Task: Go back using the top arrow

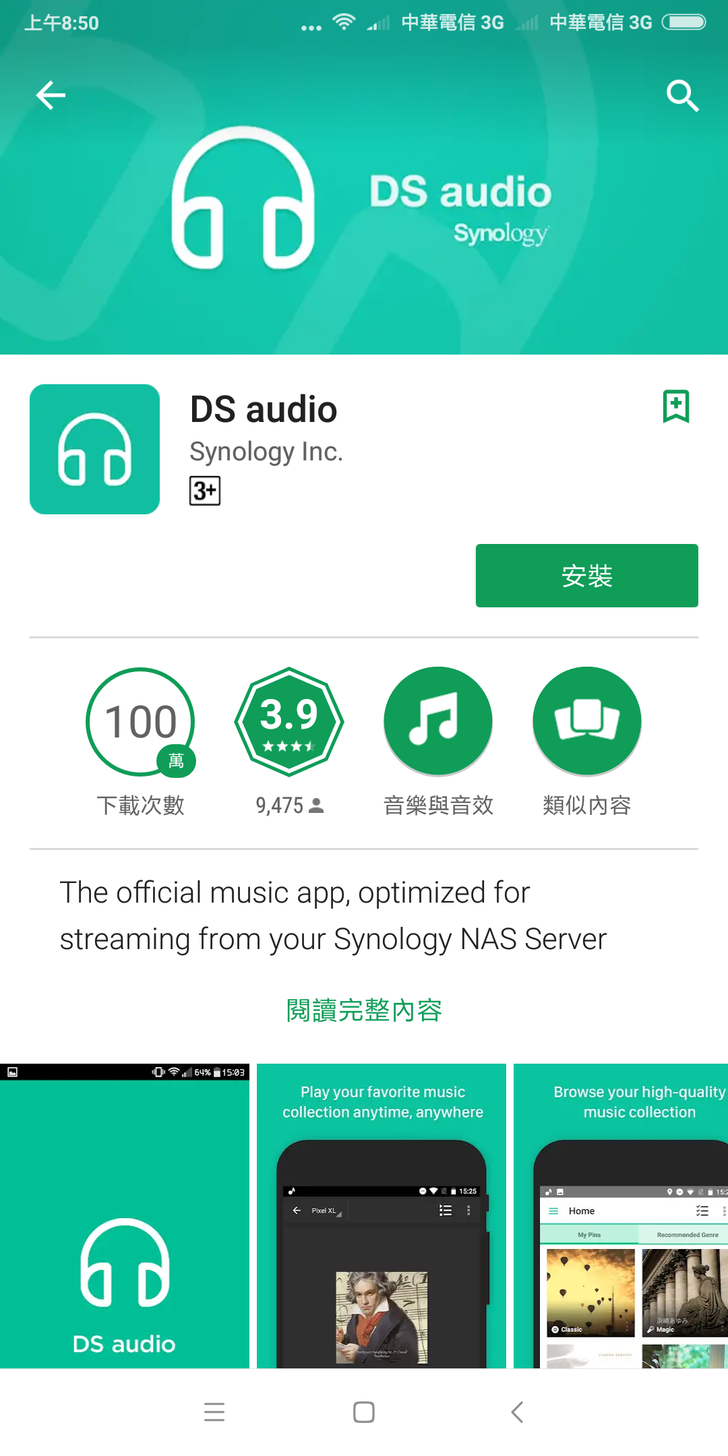Action: [50, 95]
